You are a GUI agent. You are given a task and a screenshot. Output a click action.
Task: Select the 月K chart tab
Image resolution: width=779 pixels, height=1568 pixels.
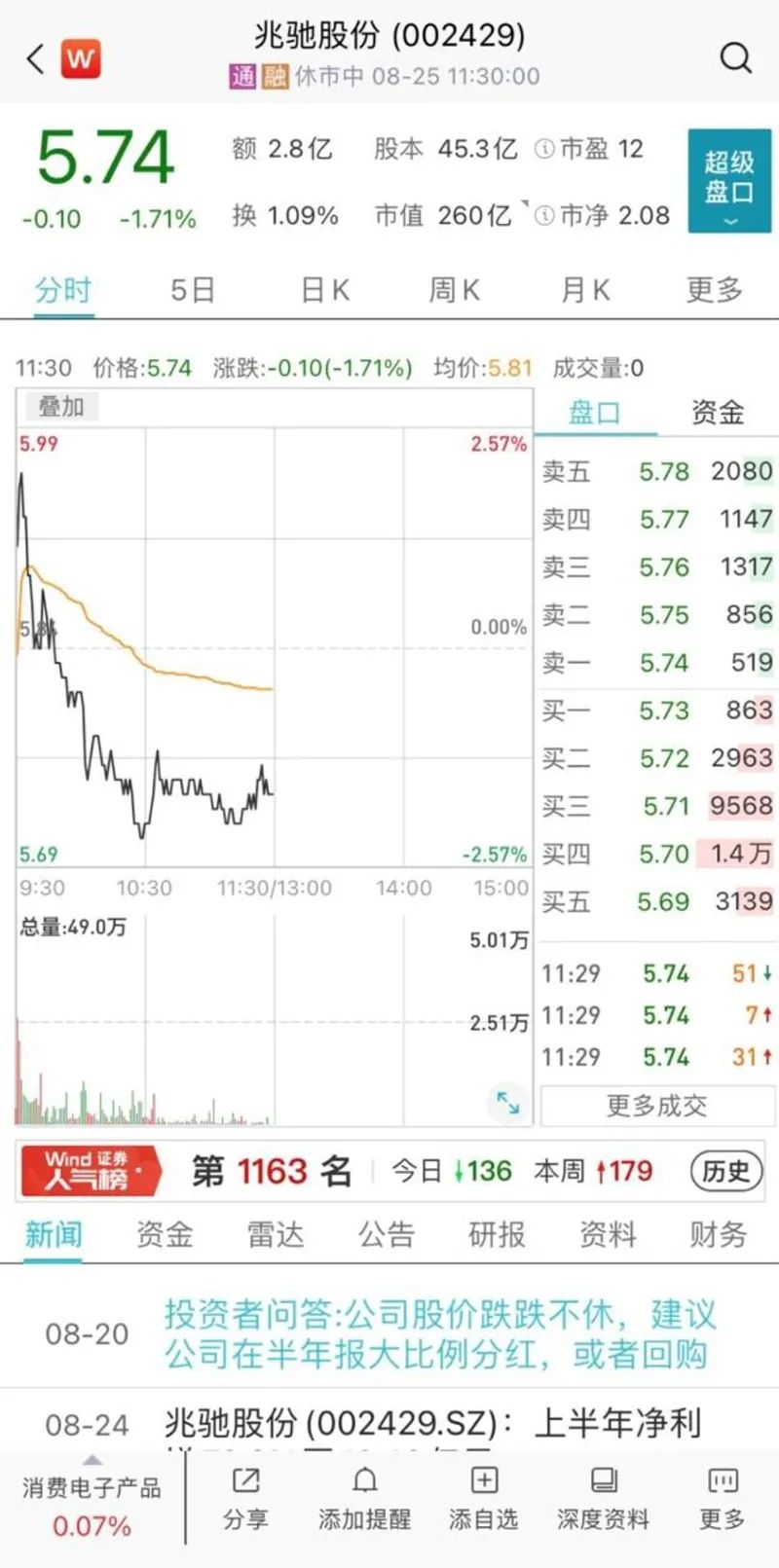point(585,290)
